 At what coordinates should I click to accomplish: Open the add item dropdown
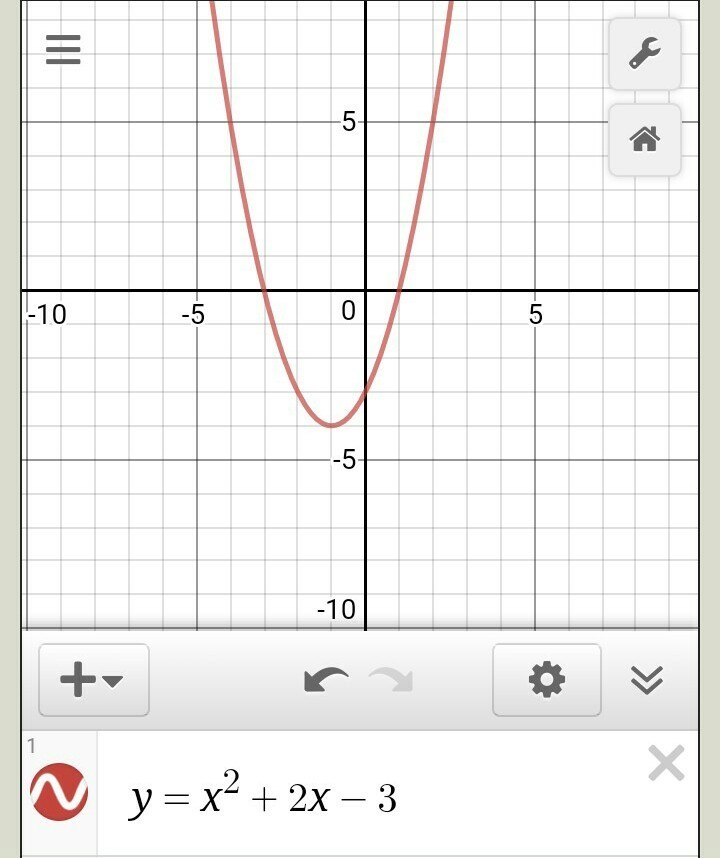[93, 680]
